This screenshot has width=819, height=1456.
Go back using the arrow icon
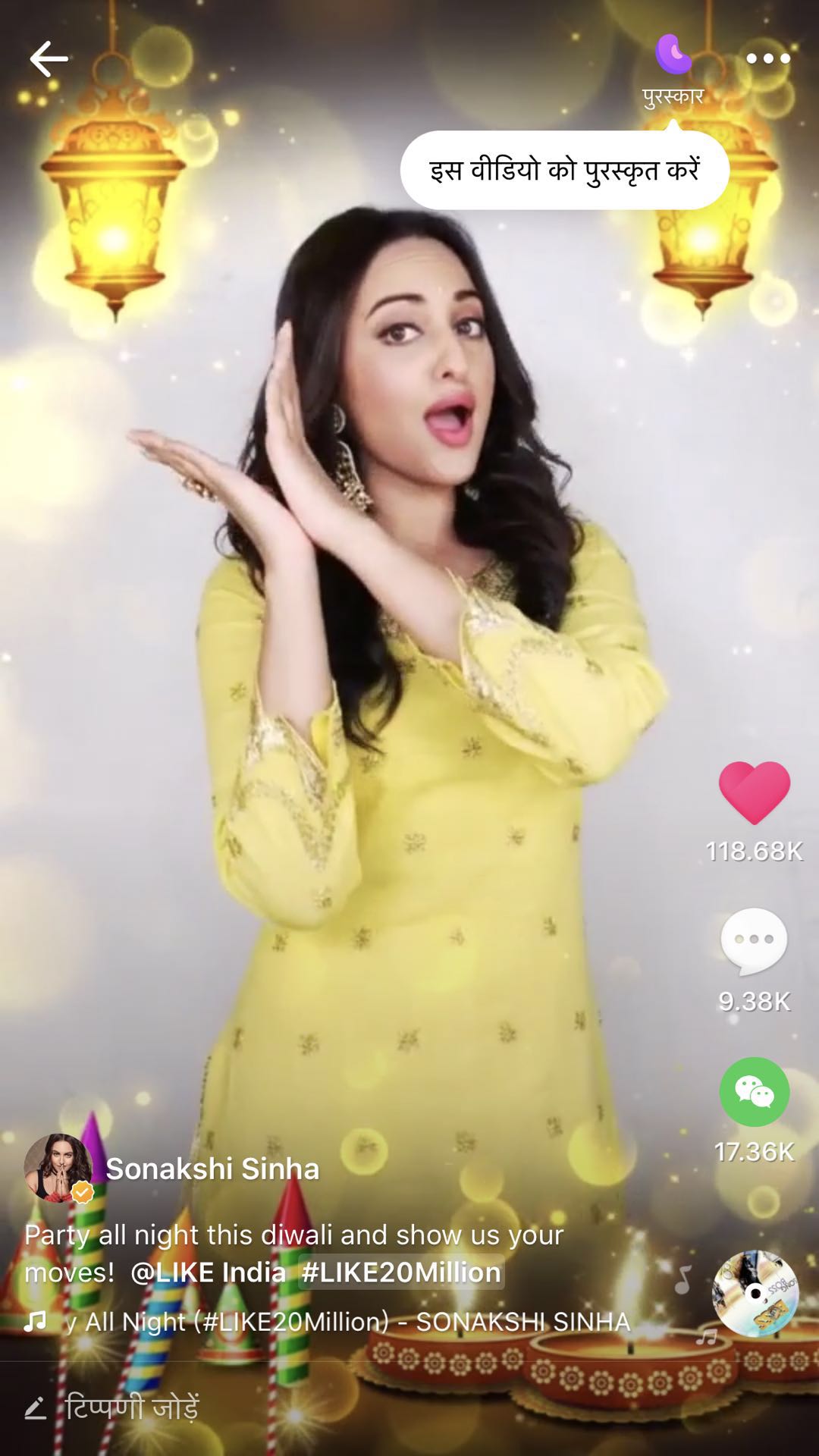49,59
